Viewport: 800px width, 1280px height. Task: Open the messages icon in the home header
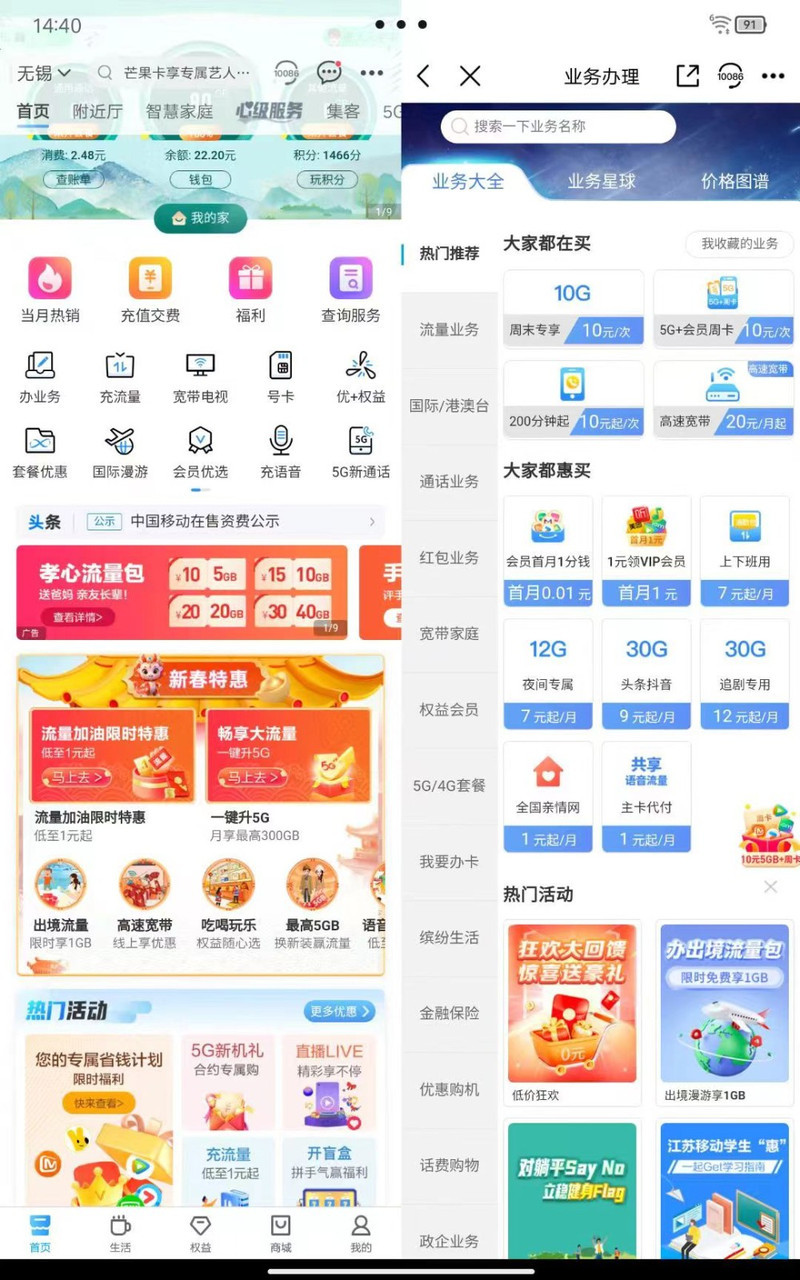329,72
